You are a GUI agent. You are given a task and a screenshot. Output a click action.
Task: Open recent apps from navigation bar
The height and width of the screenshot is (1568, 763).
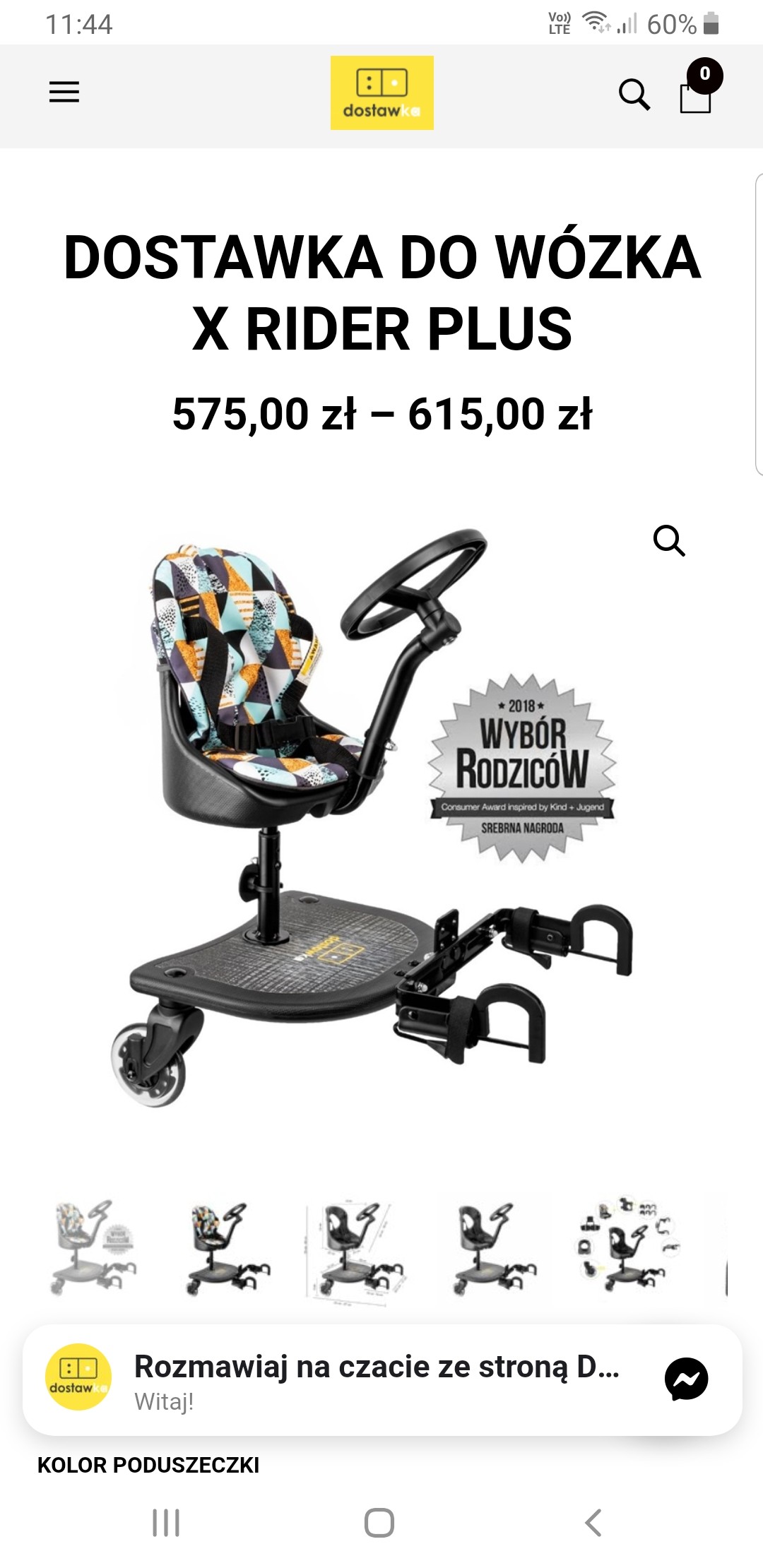tap(167, 1523)
